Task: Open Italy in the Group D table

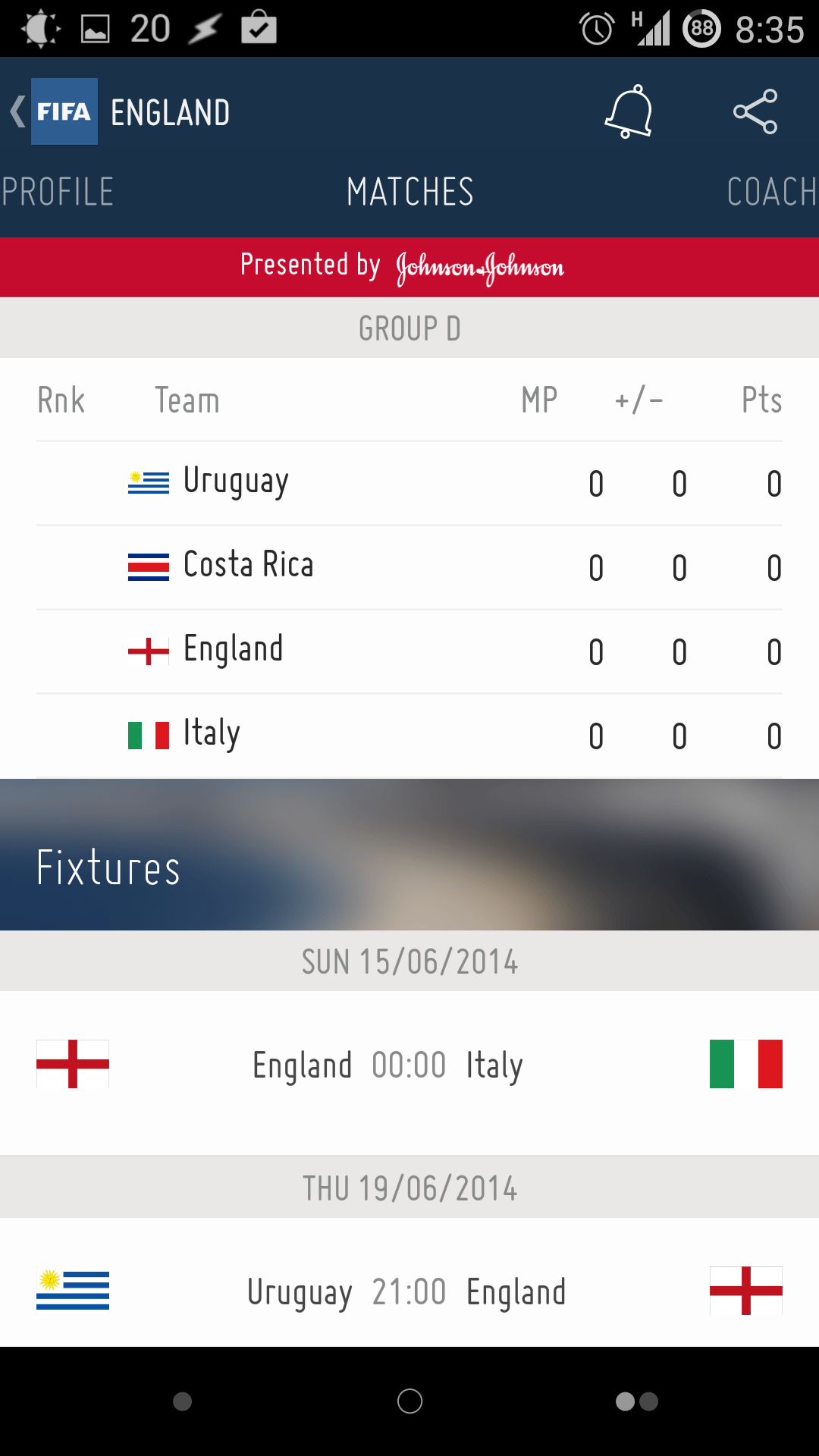Action: tap(409, 736)
